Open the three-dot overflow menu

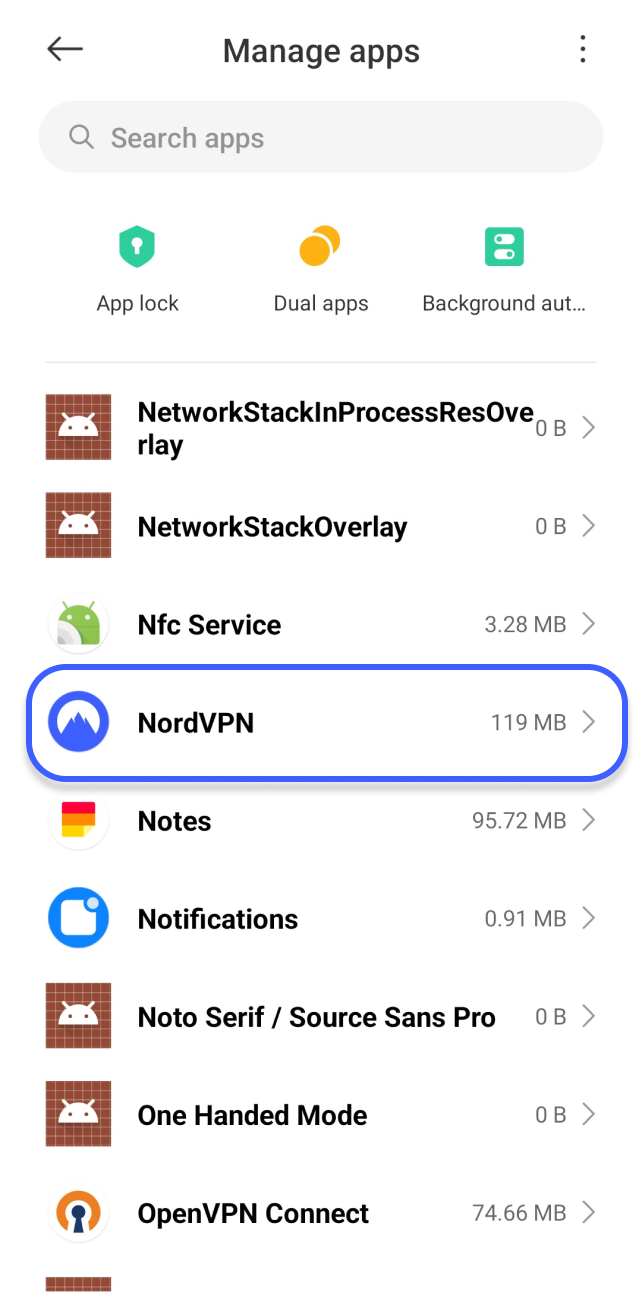[x=582, y=50]
